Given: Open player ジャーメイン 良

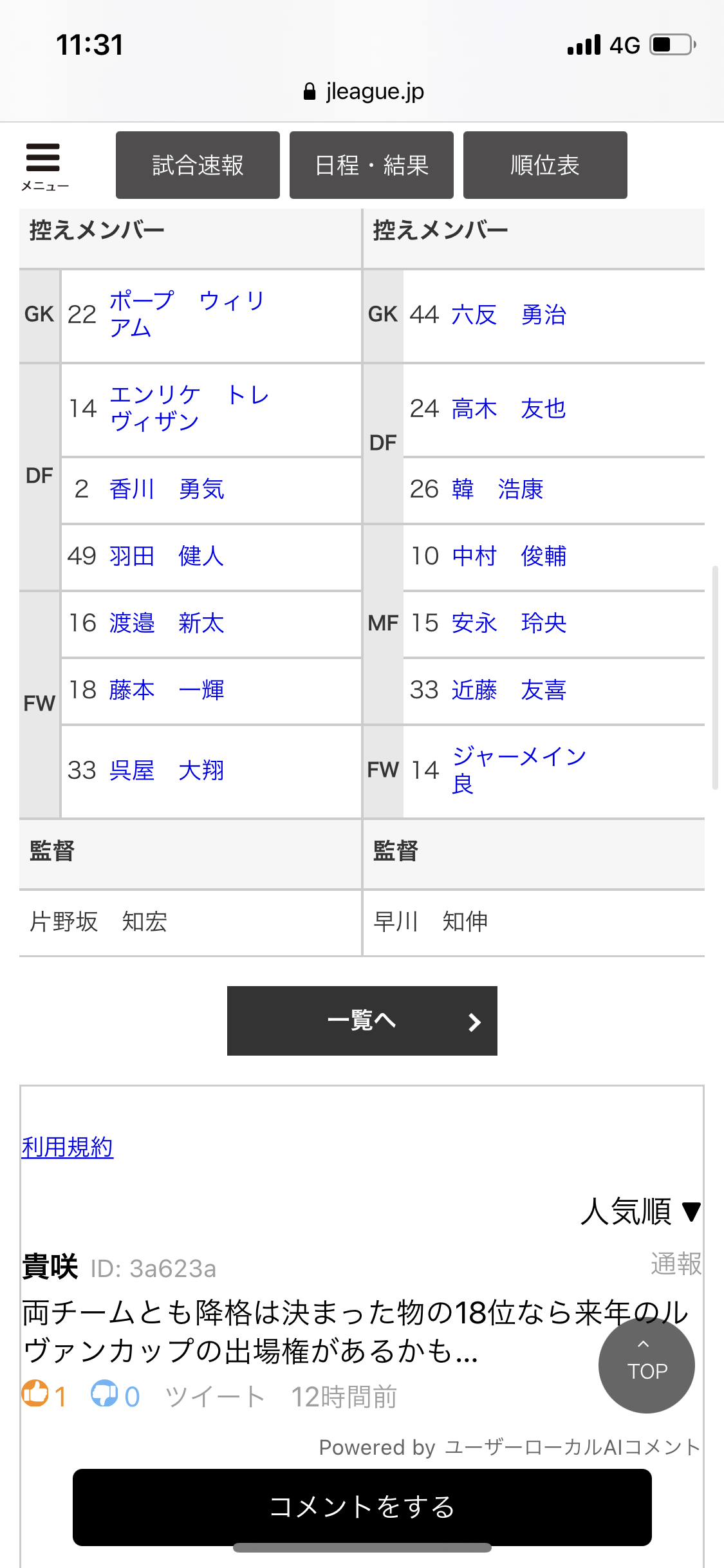Looking at the screenshot, I should click(519, 770).
